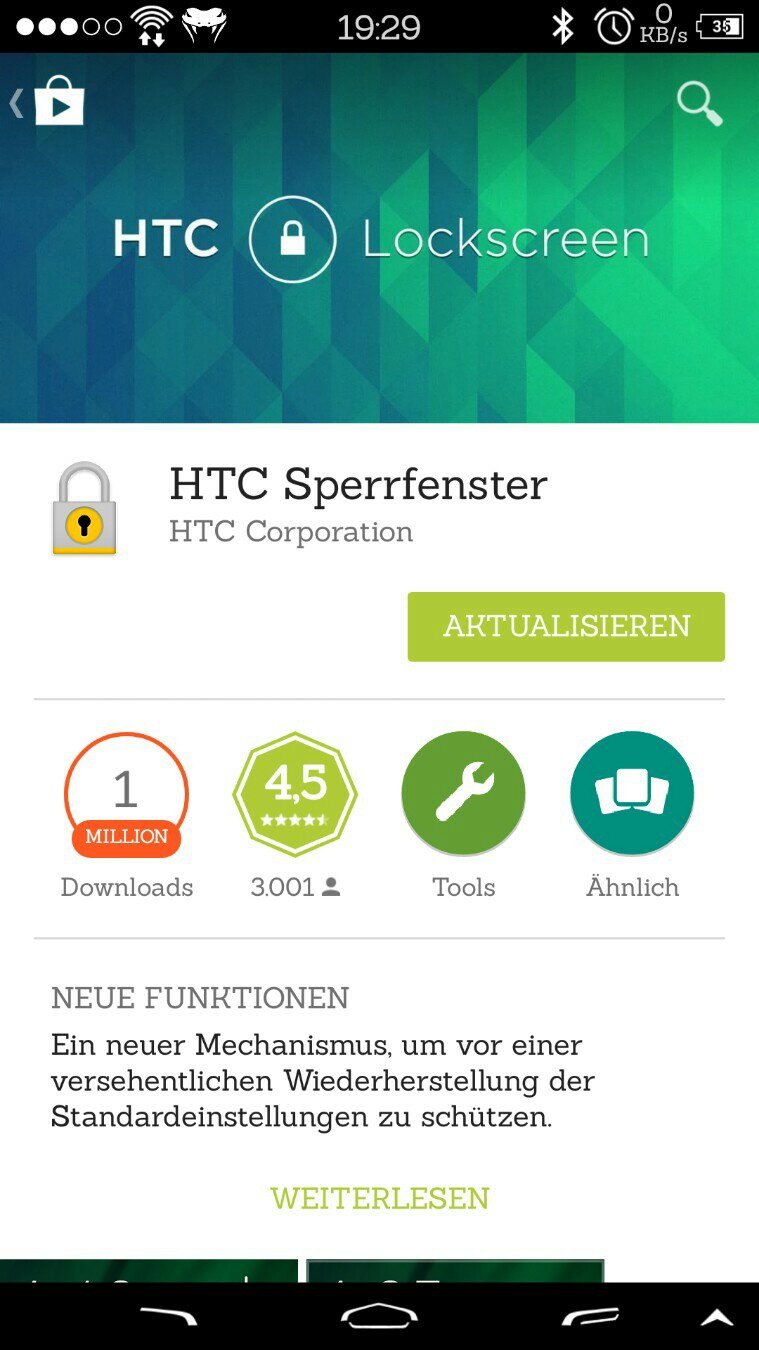Tap the AKTUALISIEREN button

click(x=566, y=626)
